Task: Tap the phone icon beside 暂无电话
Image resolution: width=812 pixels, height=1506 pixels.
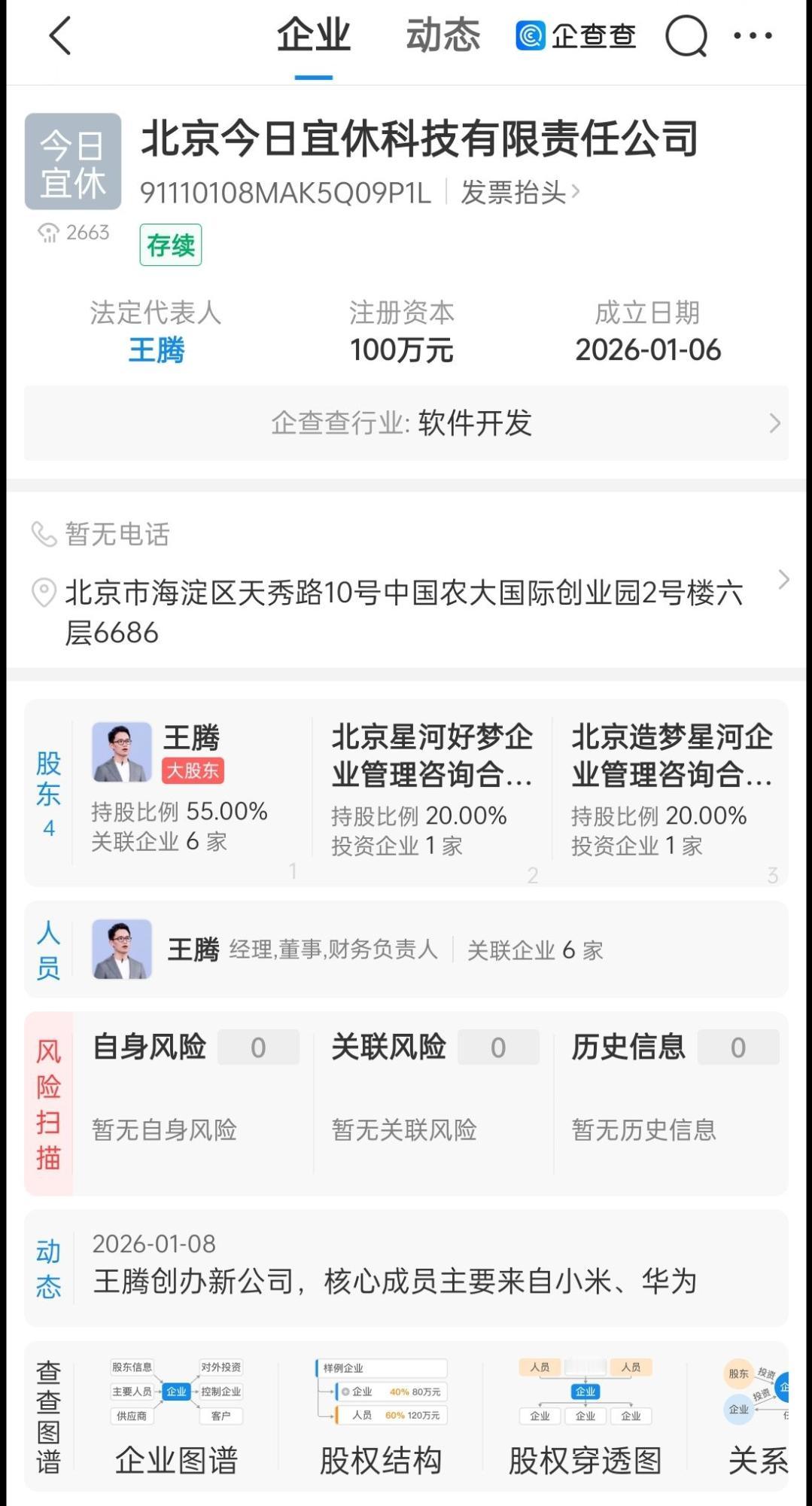Action: (41, 535)
